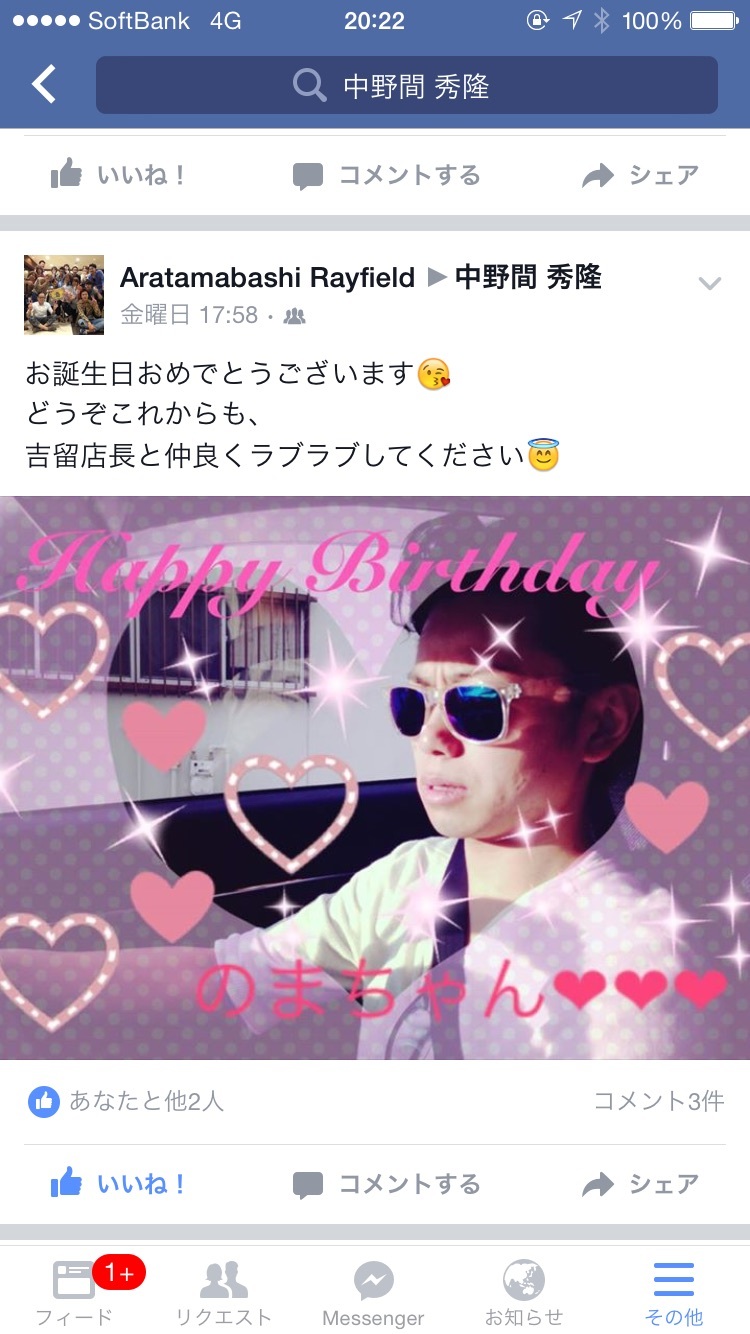Screen dimensions: 750x1334
Task: Go back using the back arrow
Action: coord(44,85)
